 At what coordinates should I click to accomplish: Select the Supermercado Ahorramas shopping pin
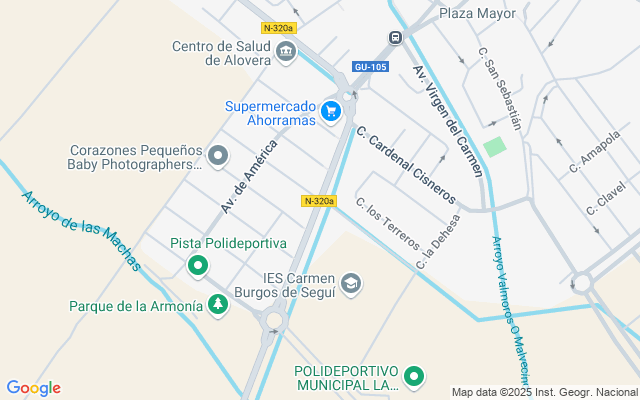pyautogui.click(x=330, y=113)
